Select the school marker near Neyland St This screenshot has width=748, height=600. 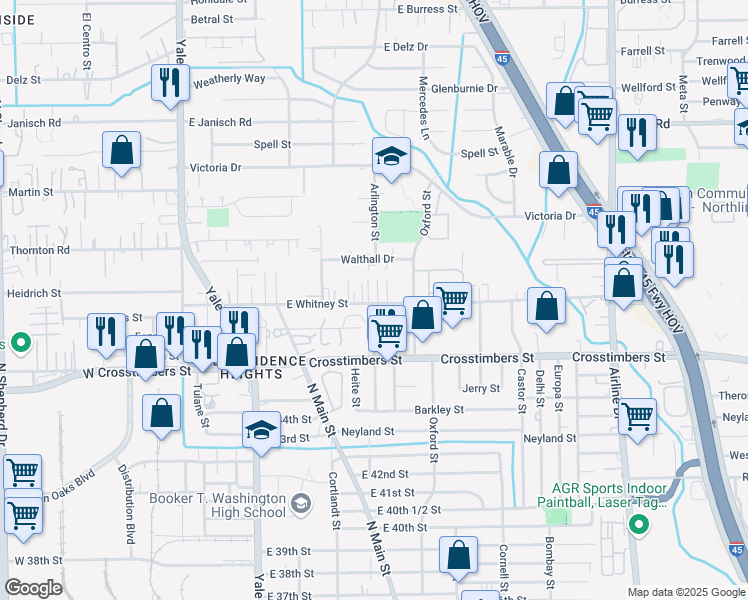click(262, 429)
